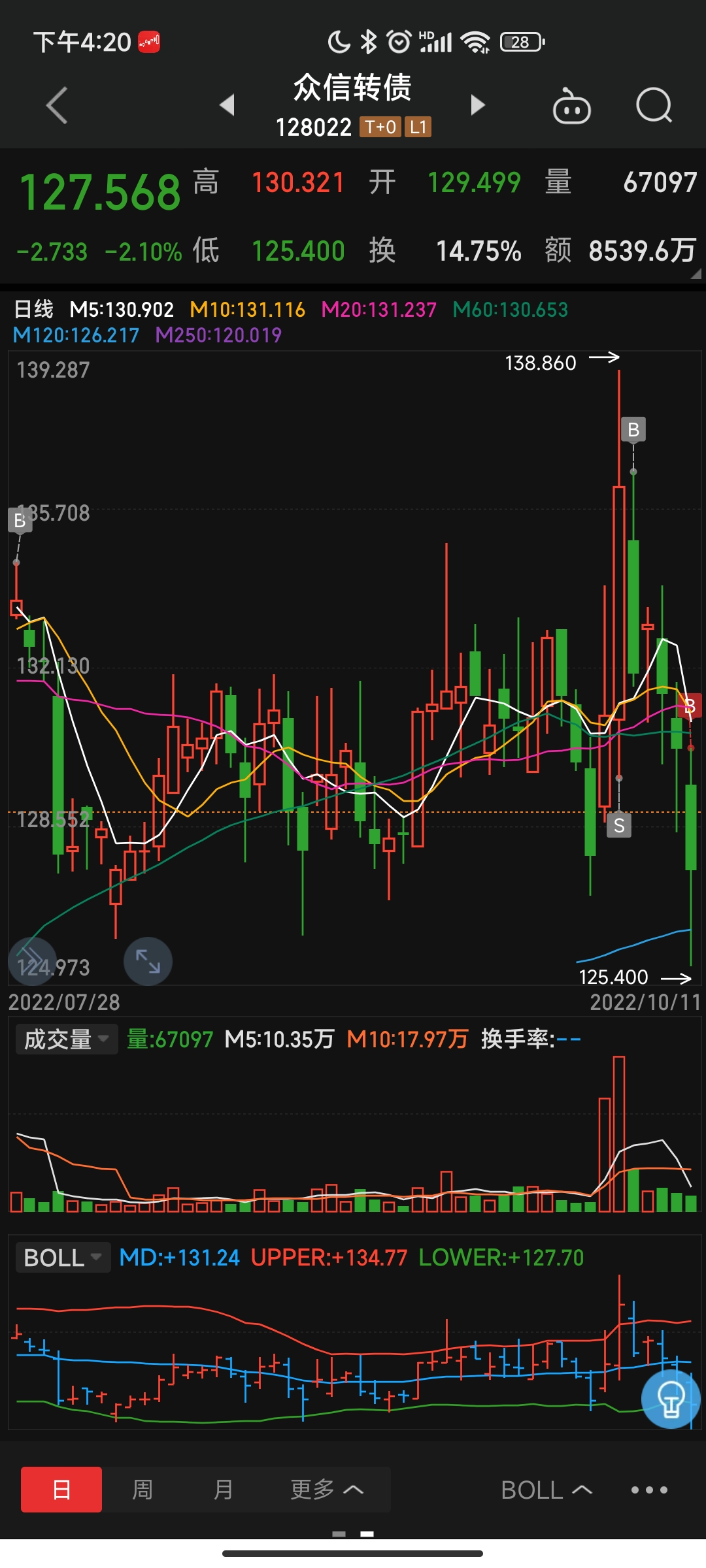Tap the floating lightbulb tips button

click(x=671, y=1399)
